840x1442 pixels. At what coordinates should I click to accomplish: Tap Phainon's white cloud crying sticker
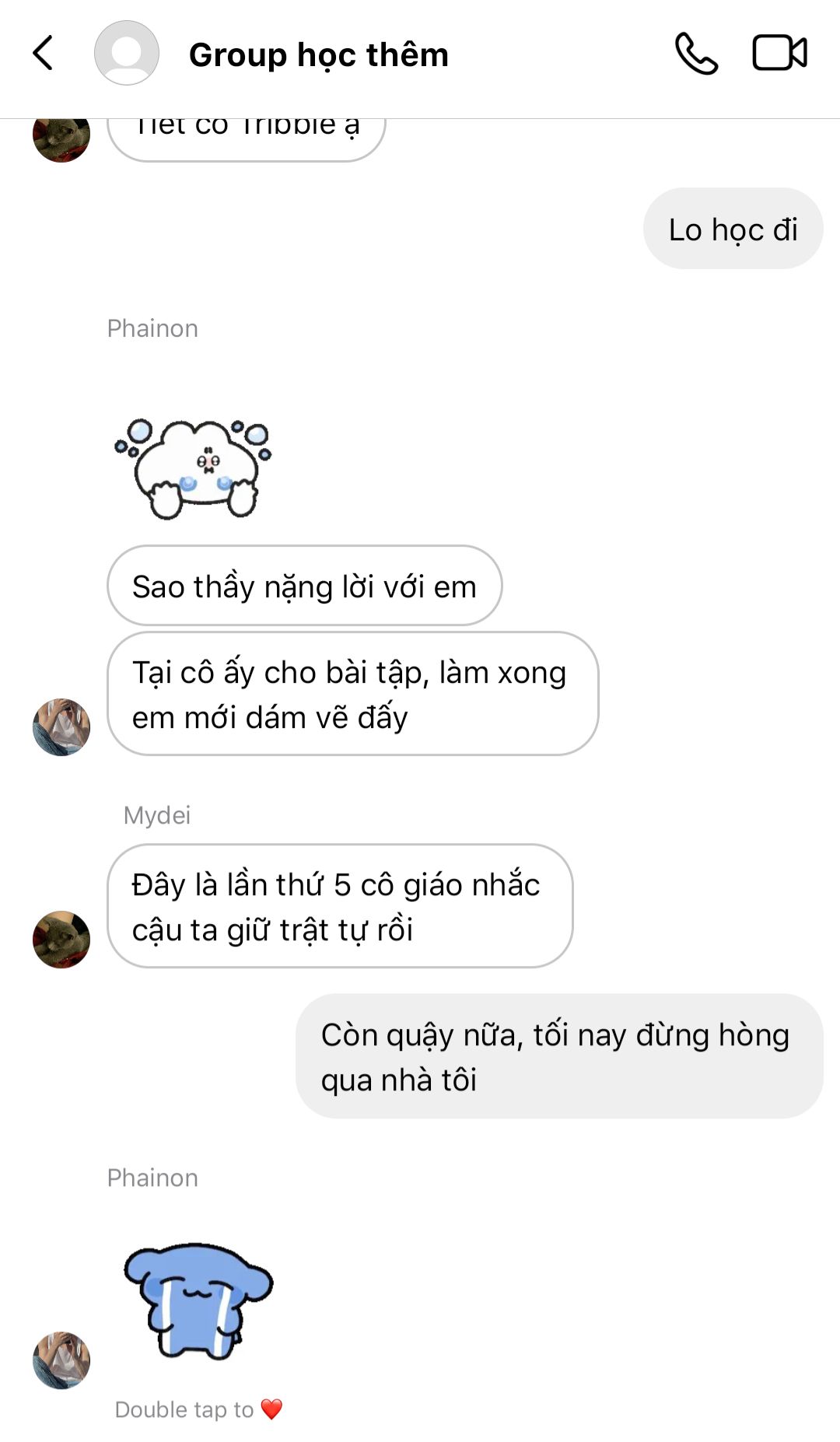pos(193,468)
